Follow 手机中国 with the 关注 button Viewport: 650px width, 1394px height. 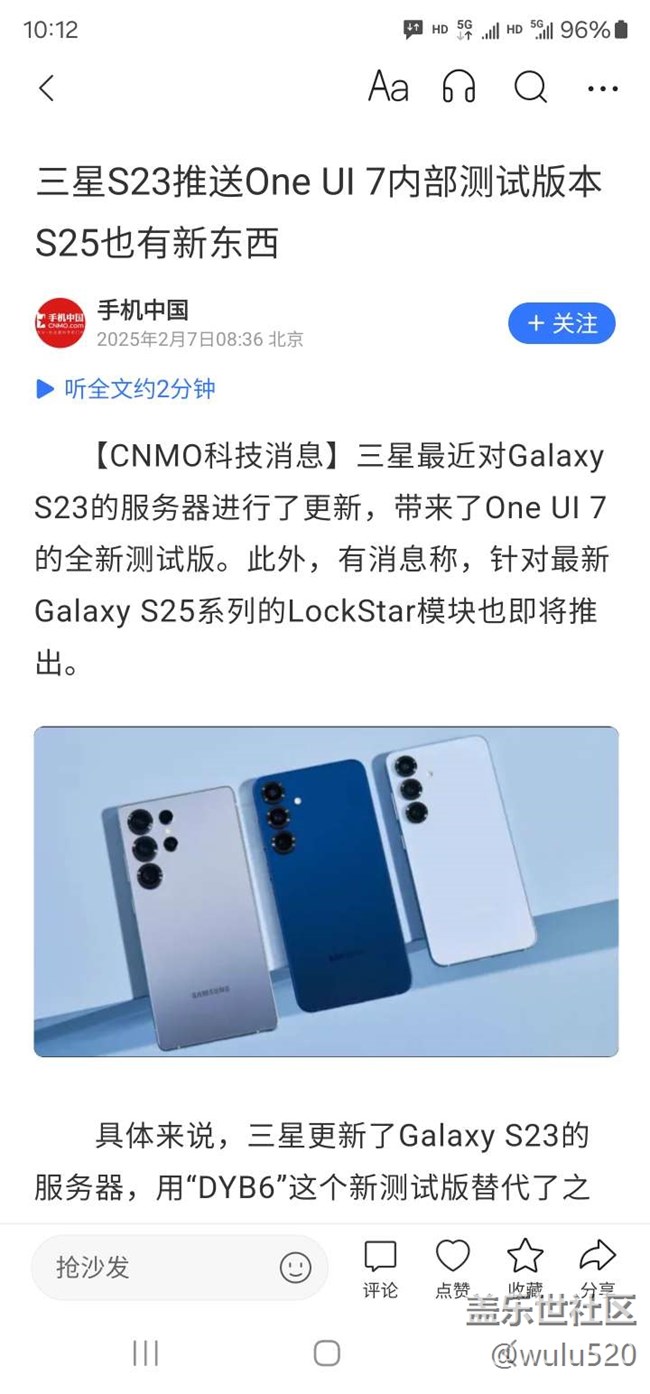(x=561, y=323)
